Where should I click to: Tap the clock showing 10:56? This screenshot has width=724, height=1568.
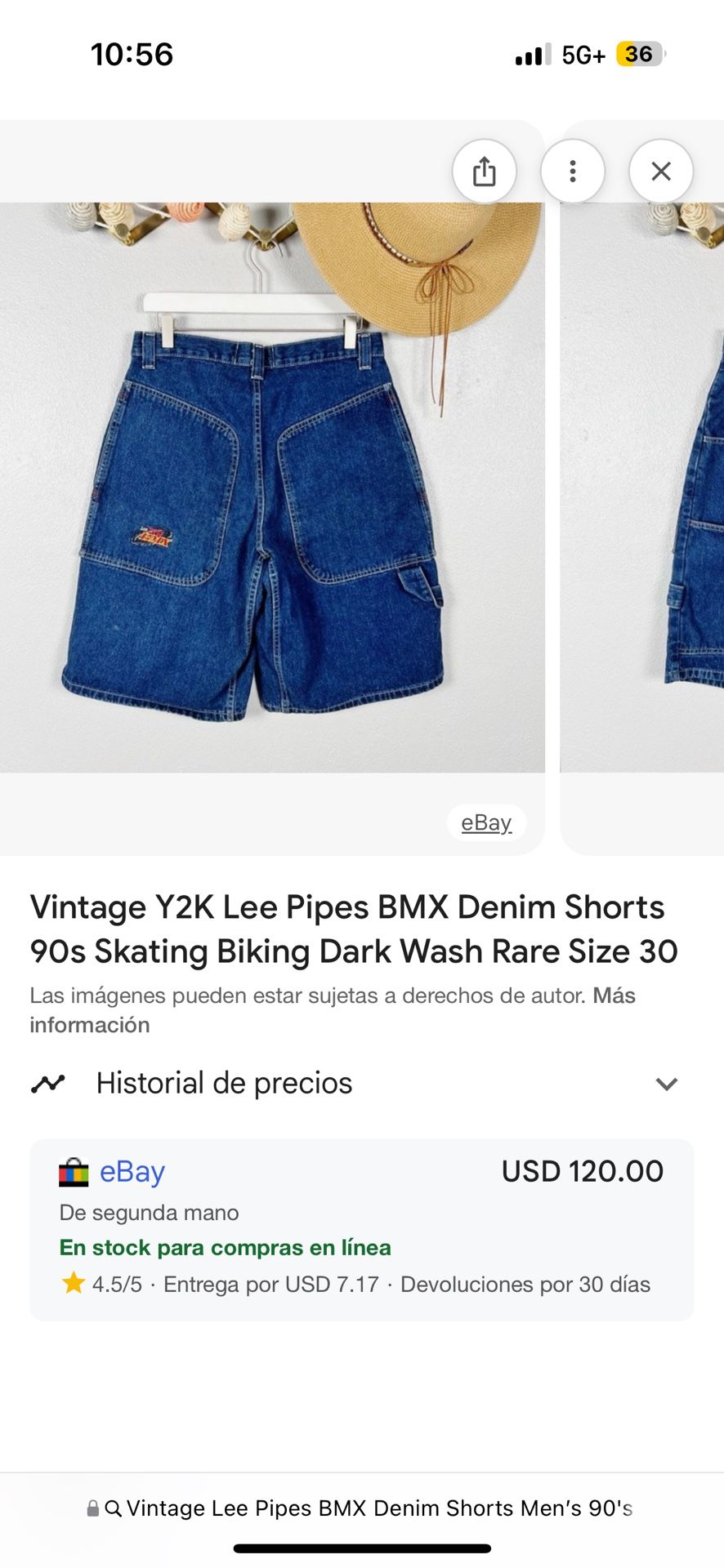(131, 55)
